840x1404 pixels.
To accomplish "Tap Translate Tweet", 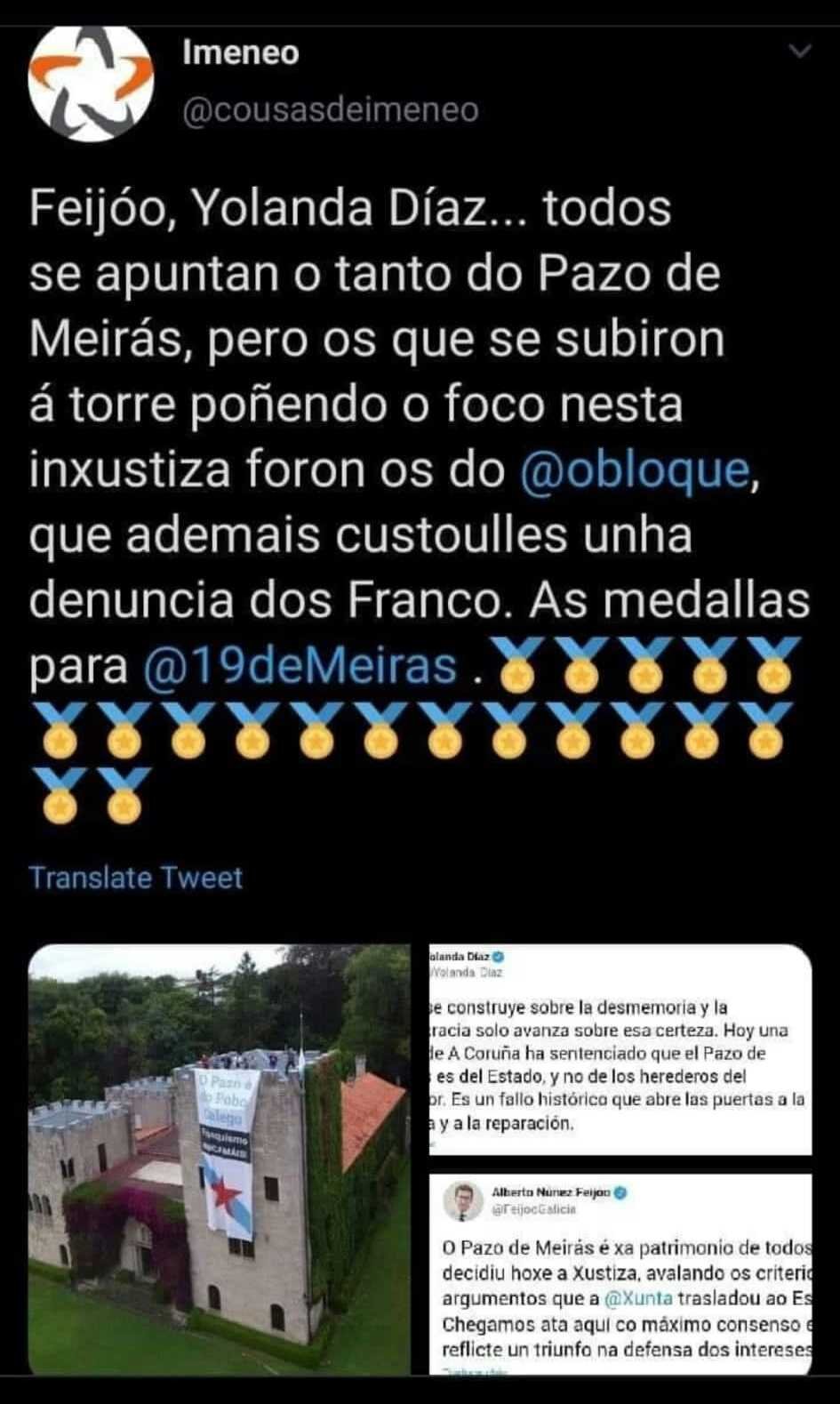I will pos(136,878).
